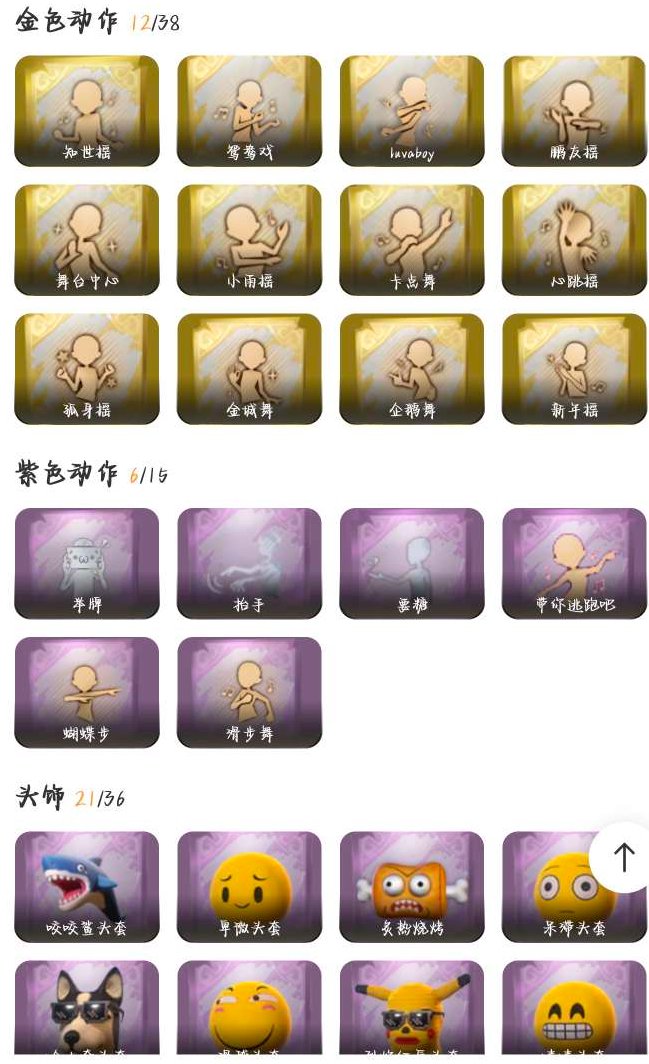The height and width of the screenshot is (1064, 649).
Task: Open the 金城舞 action tile
Action: pos(249,369)
